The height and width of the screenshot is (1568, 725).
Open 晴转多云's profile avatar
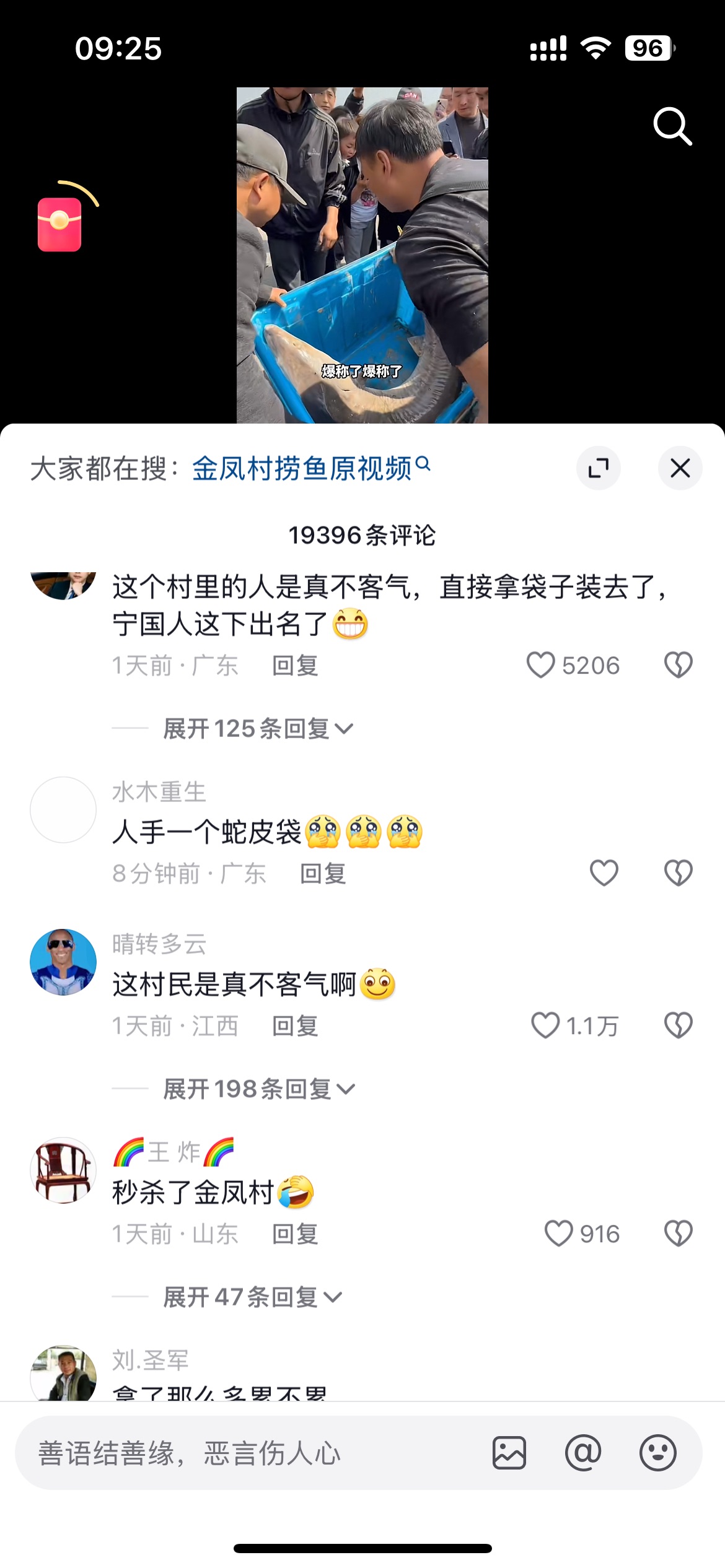63,962
